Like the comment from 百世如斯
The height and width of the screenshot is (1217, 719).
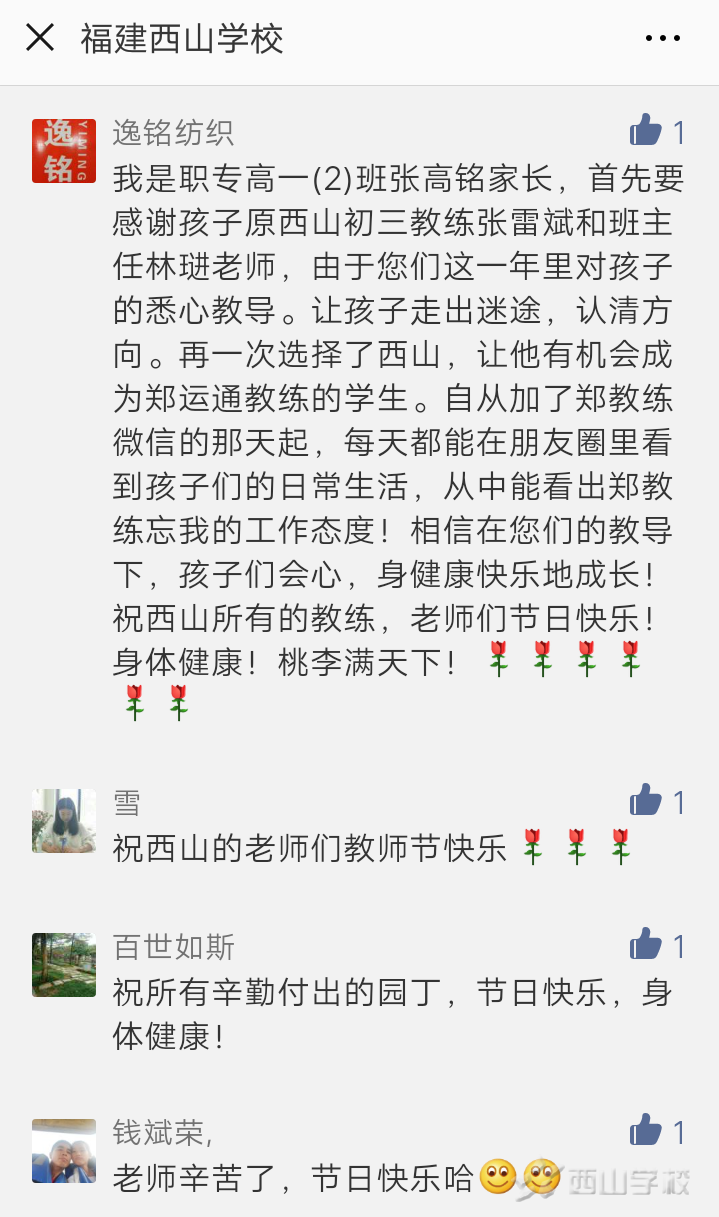646,945
